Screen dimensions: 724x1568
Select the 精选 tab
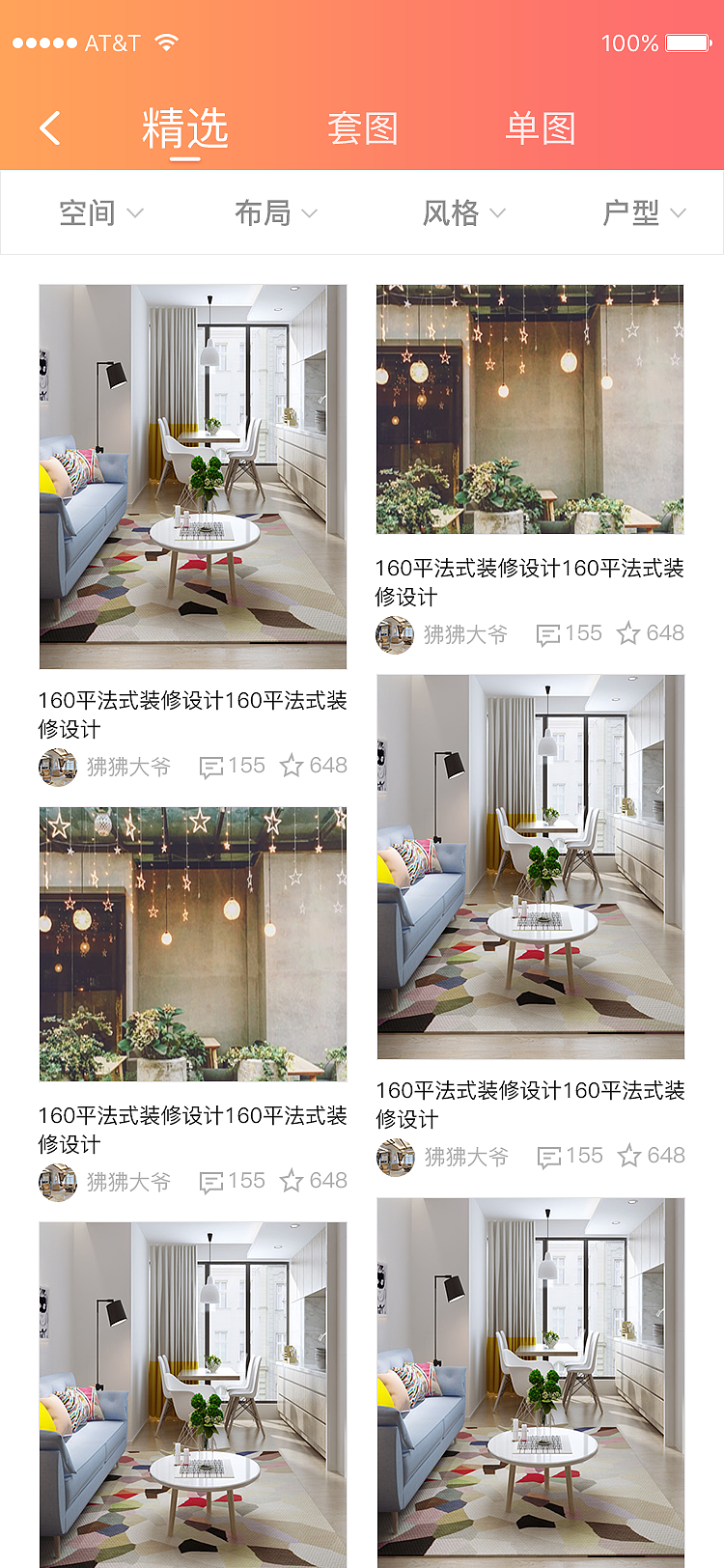tap(185, 128)
